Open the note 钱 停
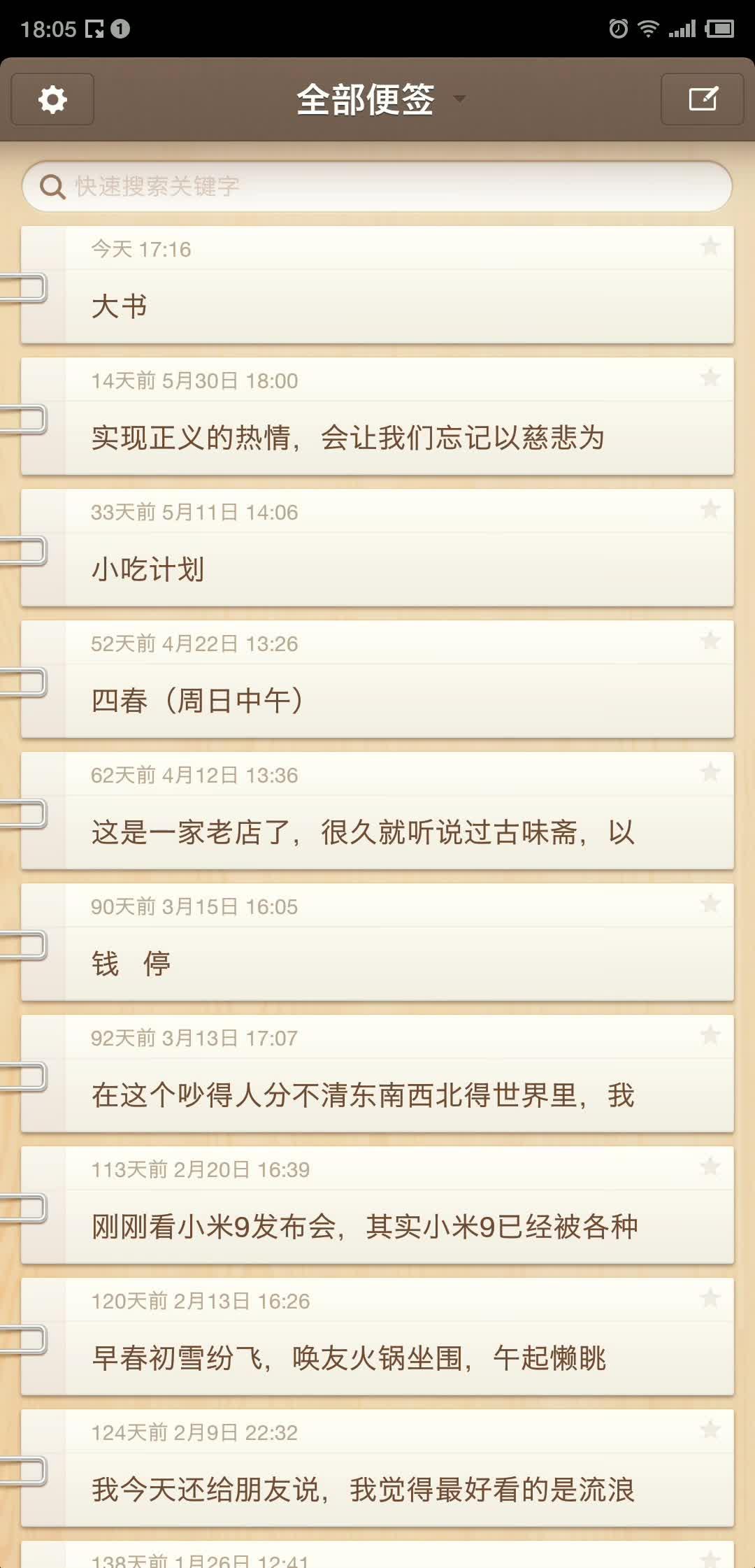This screenshot has width=755, height=1568. point(377,963)
